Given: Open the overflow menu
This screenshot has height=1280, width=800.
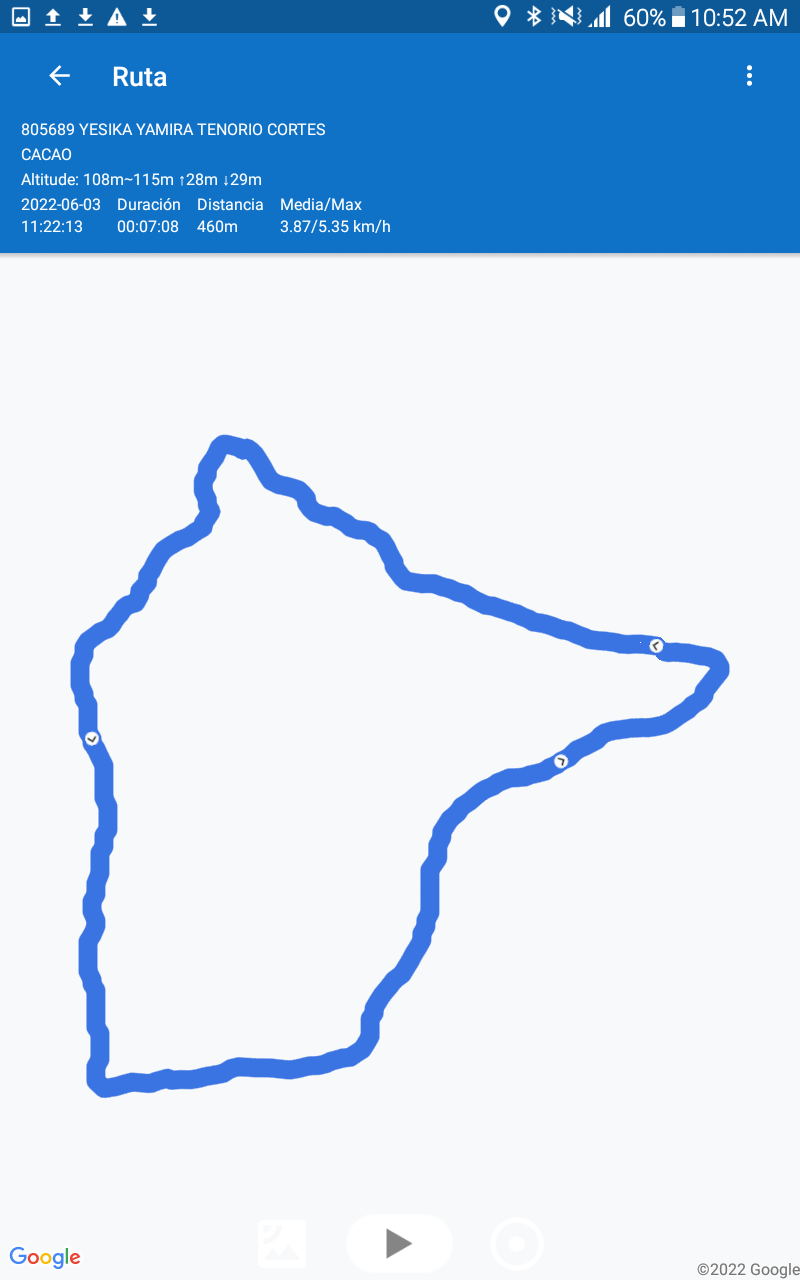Looking at the screenshot, I should (x=749, y=76).
